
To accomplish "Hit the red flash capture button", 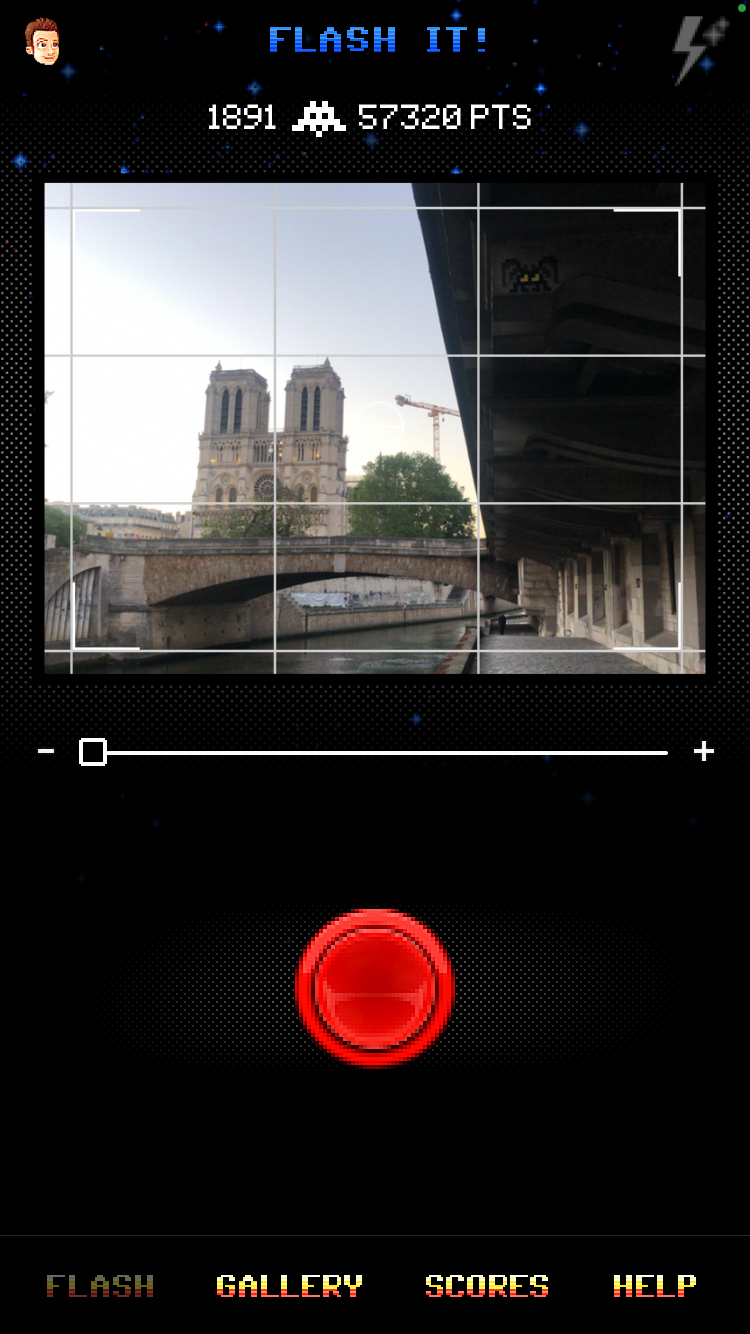I will (375, 987).
